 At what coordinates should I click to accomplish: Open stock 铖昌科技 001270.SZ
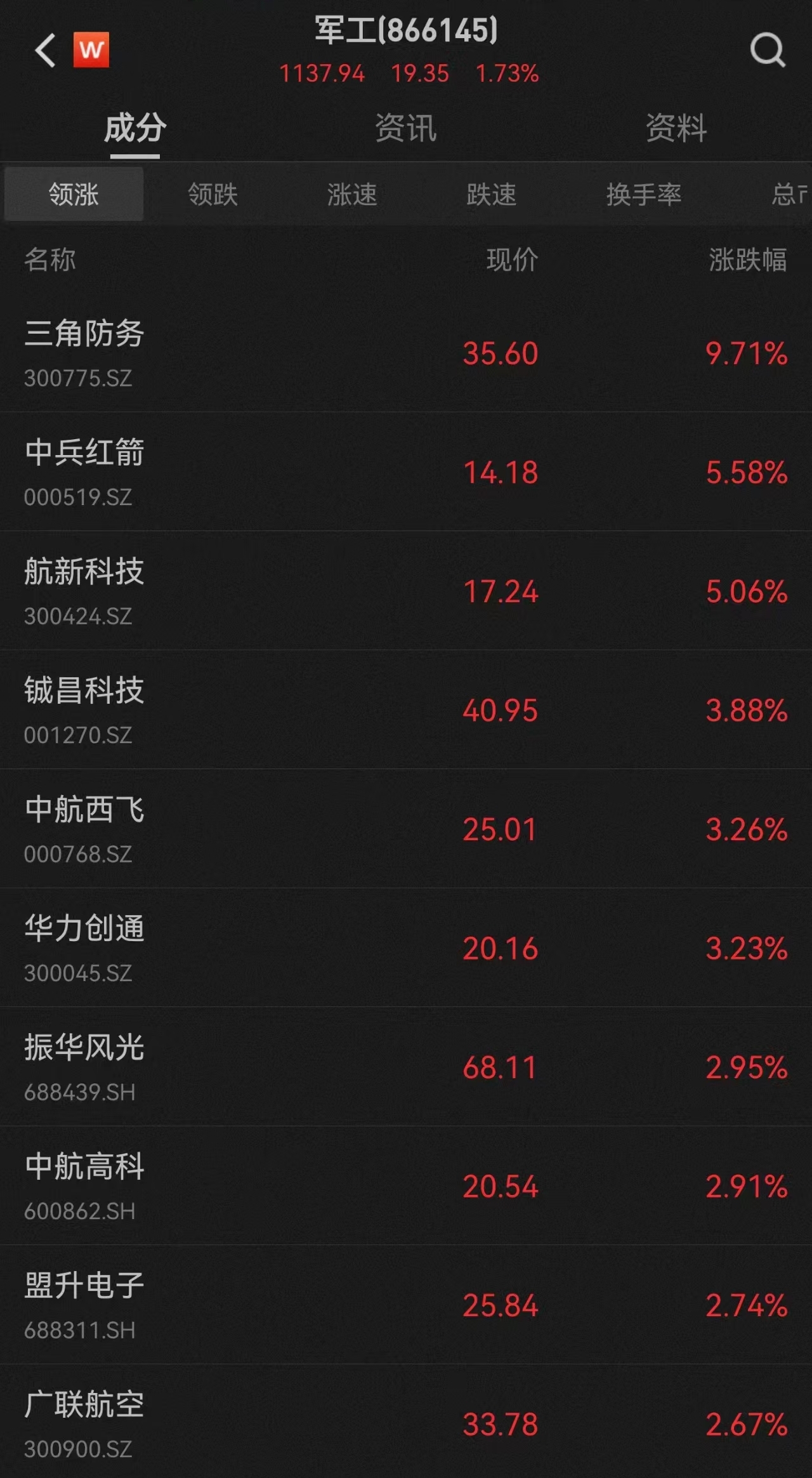pos(406,709)
